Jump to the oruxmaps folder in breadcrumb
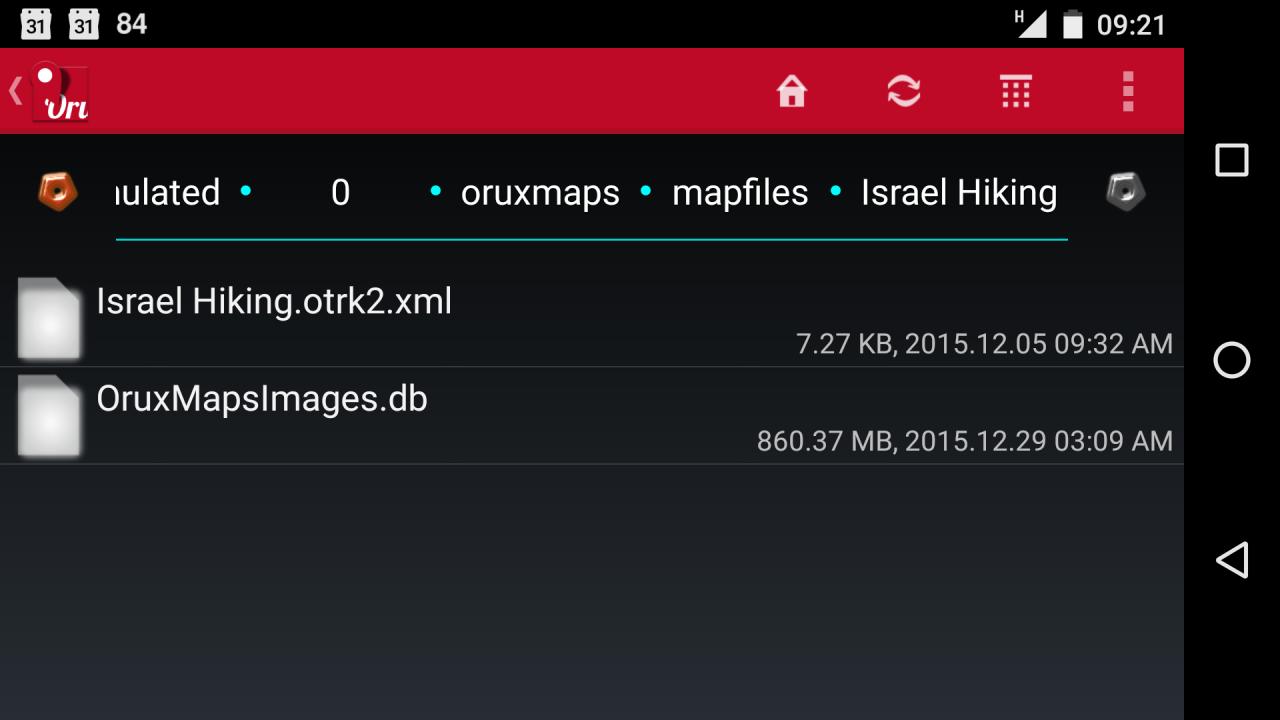This screenshot has height=720, width=1280. pos(540,192)
